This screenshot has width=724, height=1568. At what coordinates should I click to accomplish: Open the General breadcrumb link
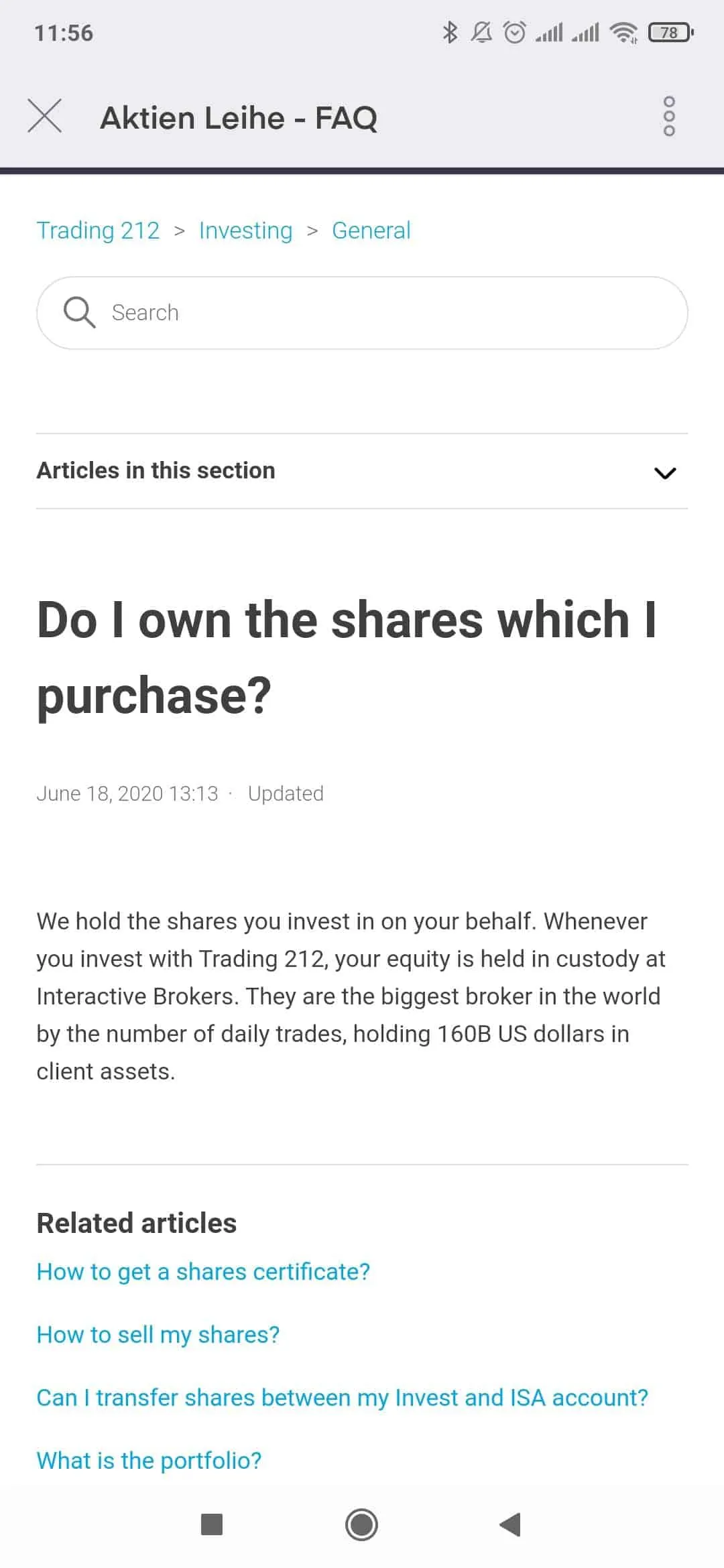(371, 231)
